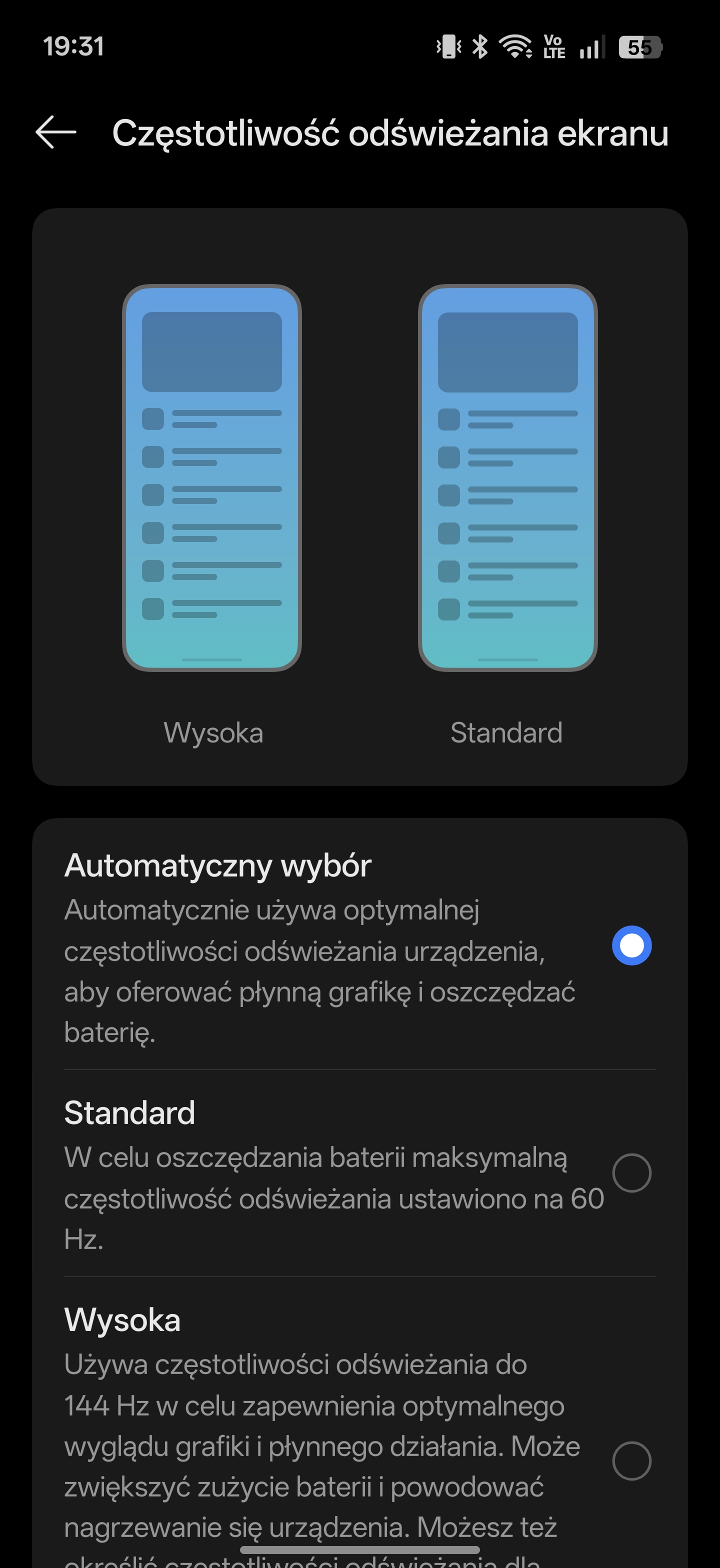720x1568 pixels.
Task: Go back from screen refresh rate settings
Action: [x=56, y=132]
